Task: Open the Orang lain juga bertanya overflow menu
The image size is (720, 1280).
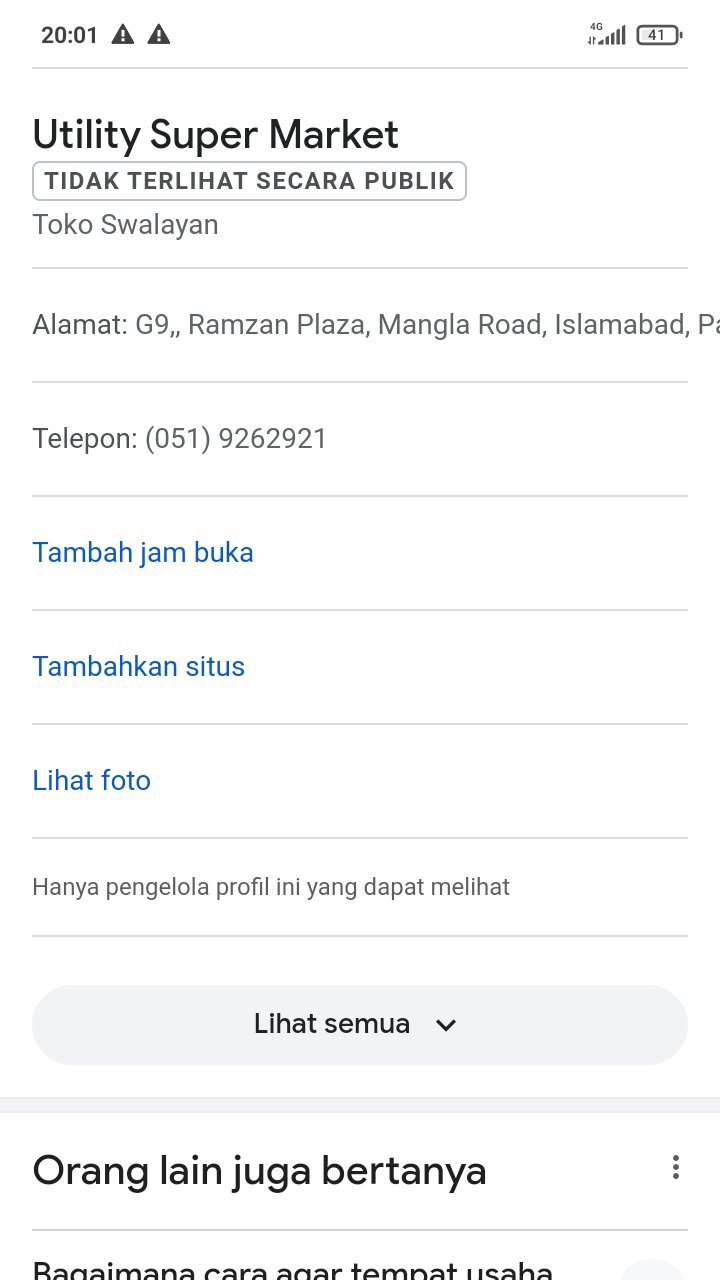Action: click(676, 1167)
